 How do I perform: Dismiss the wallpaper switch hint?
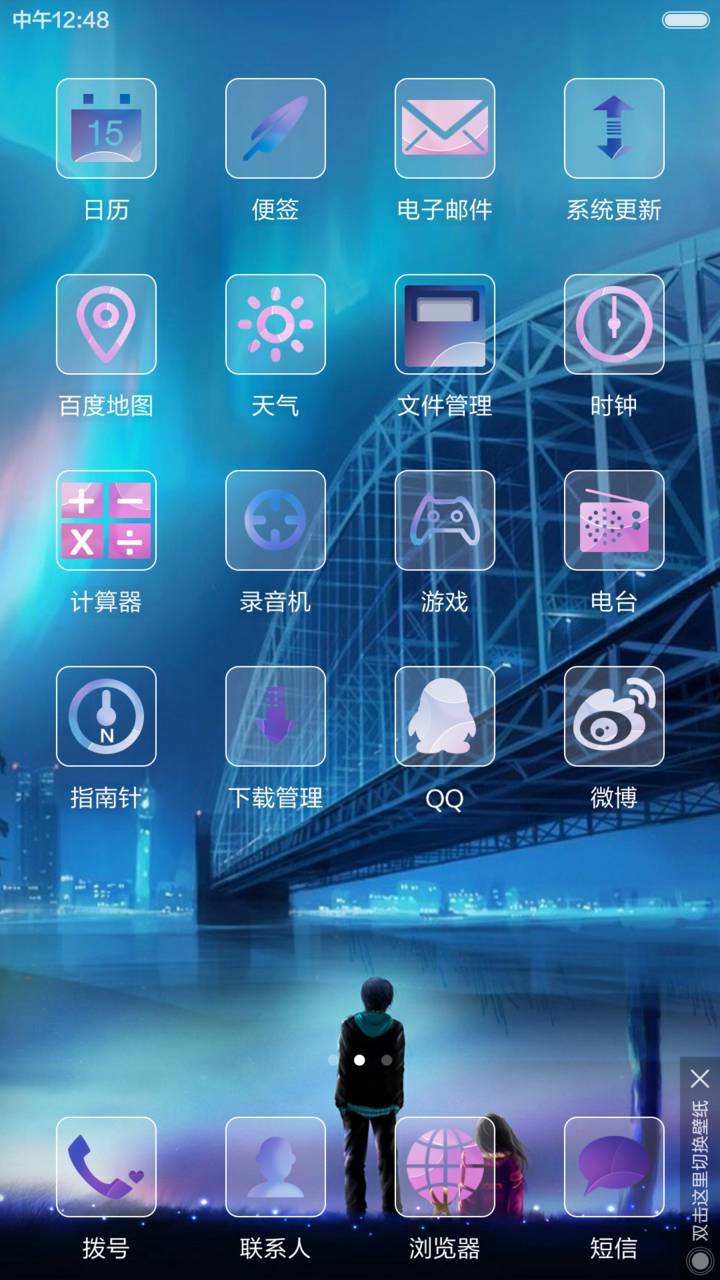click(700, 1079)
